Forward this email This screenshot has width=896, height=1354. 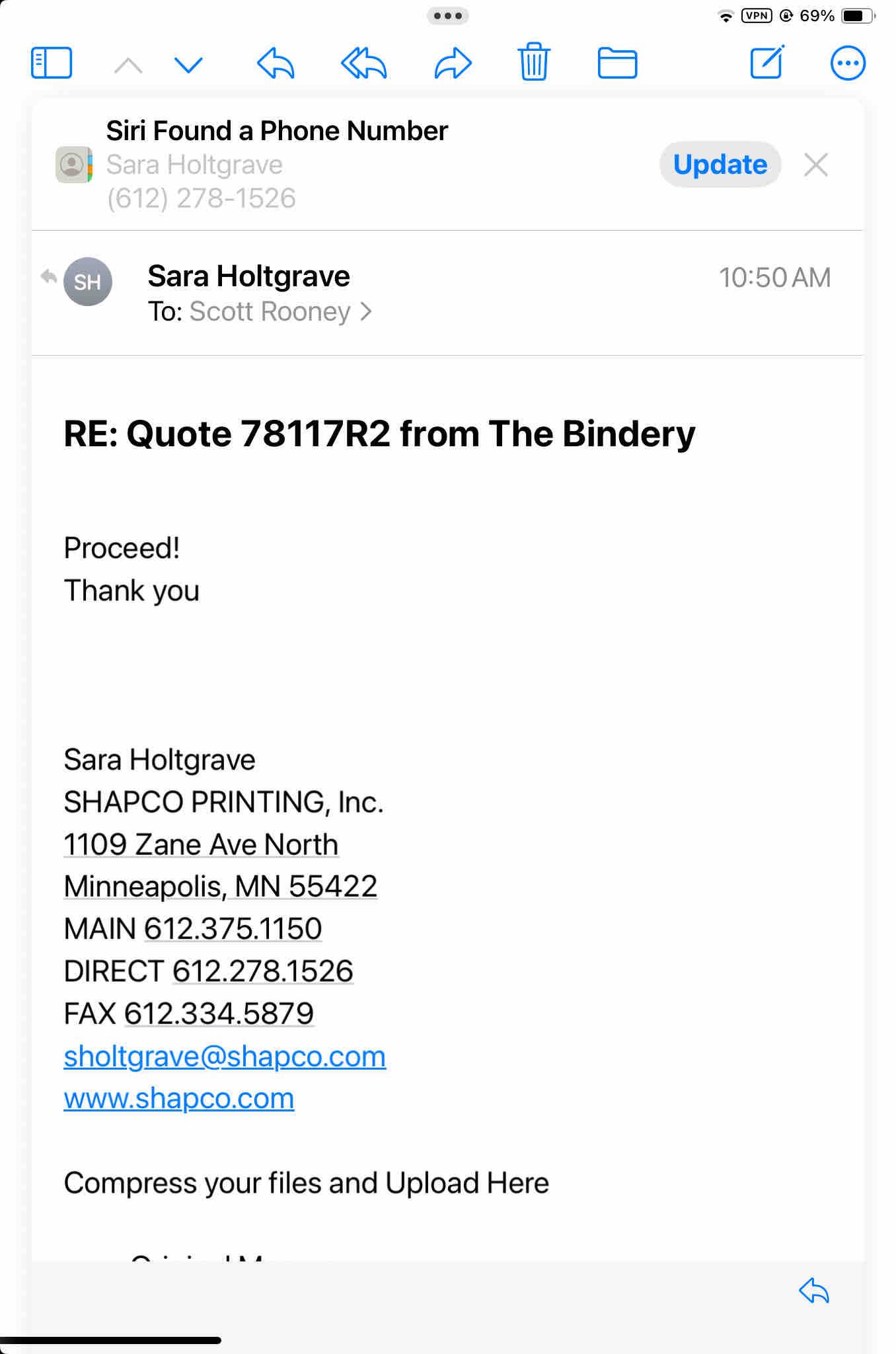point(453,63)
